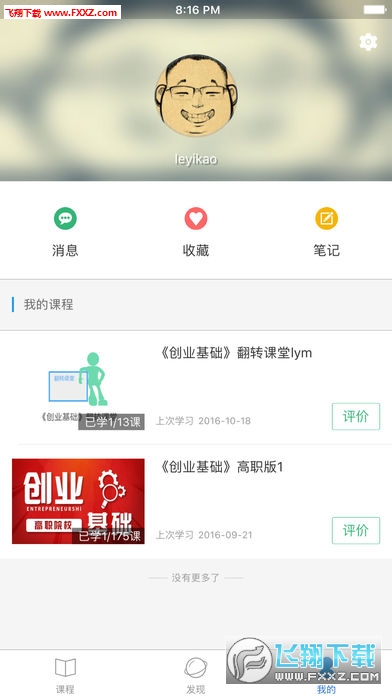Open 消息 messages
This screenshot has height=696, width=392.
(x=65, y=232)
